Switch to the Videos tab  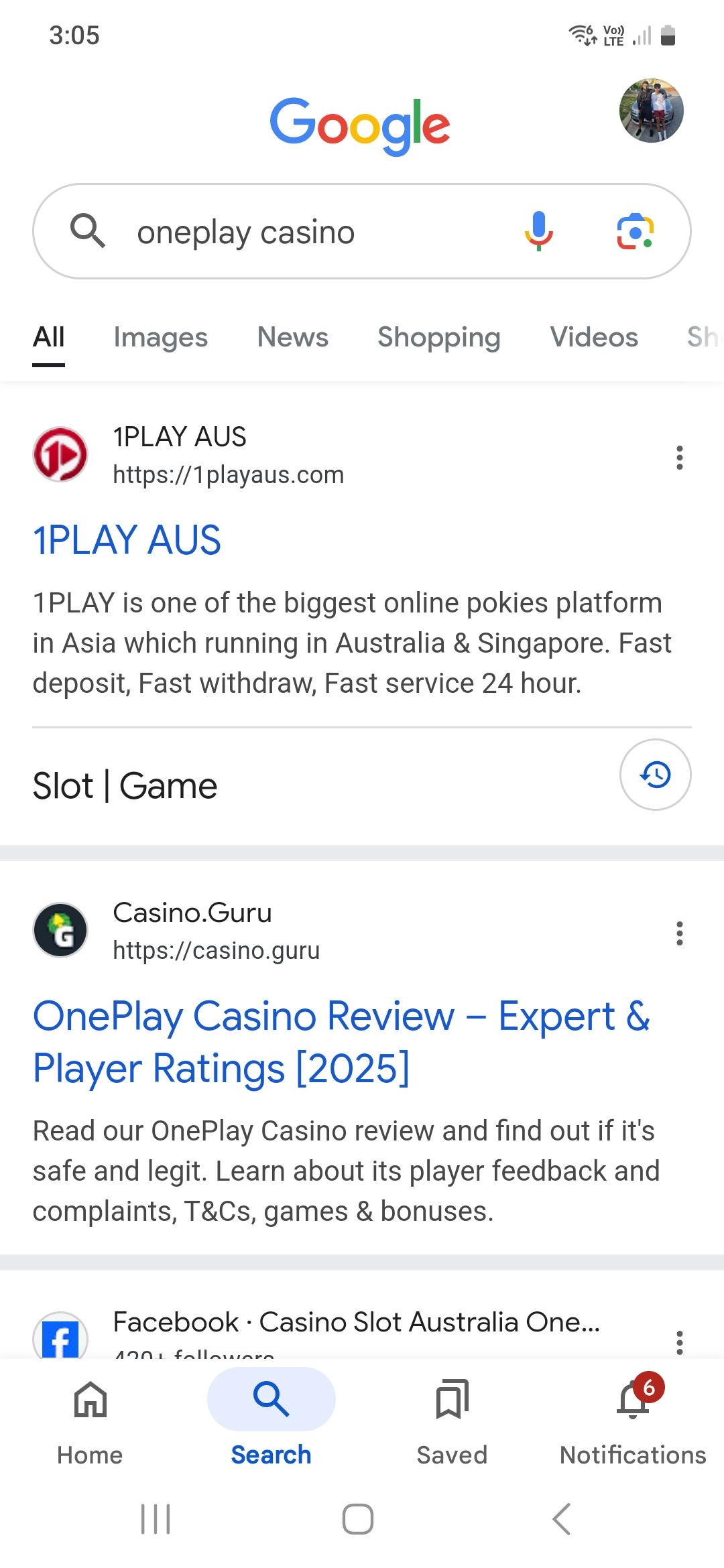click(594, 337)
